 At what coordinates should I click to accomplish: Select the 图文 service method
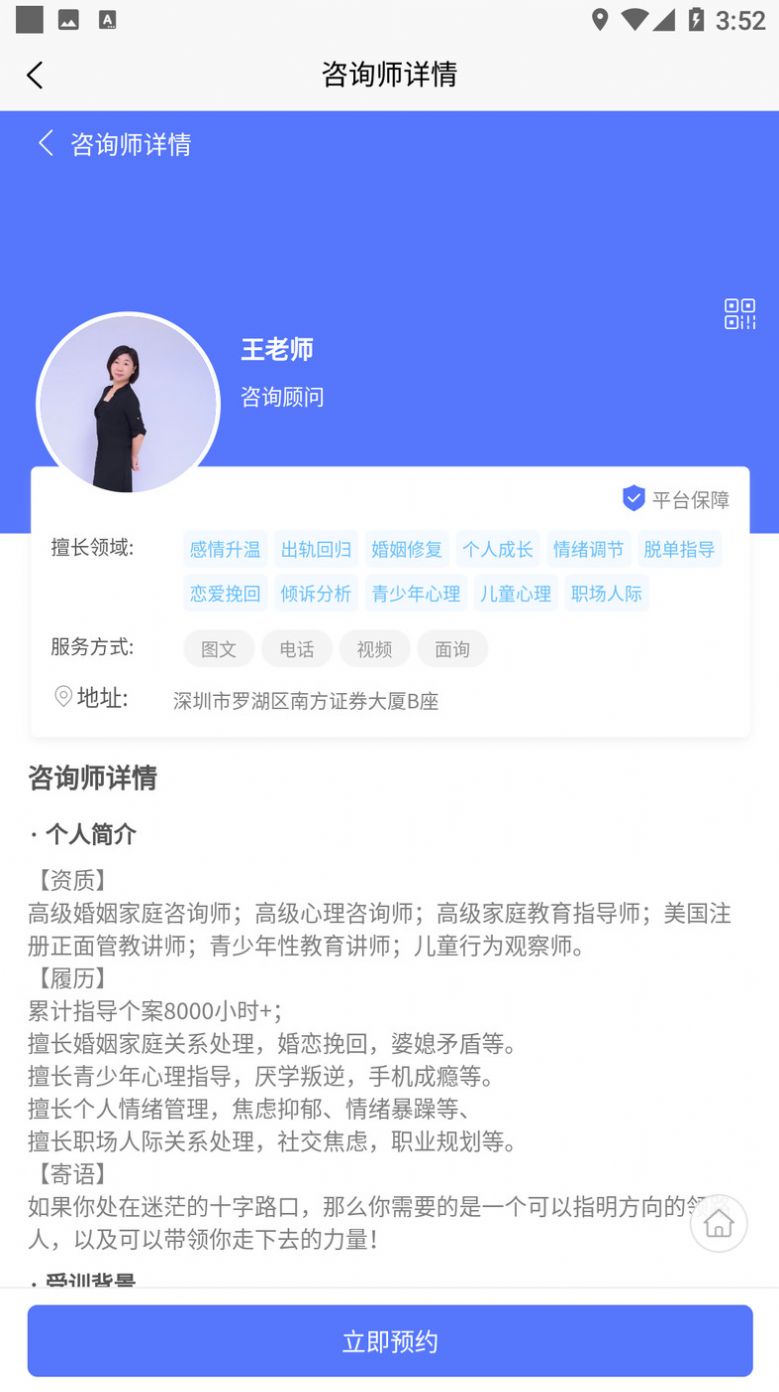point(217,648)
